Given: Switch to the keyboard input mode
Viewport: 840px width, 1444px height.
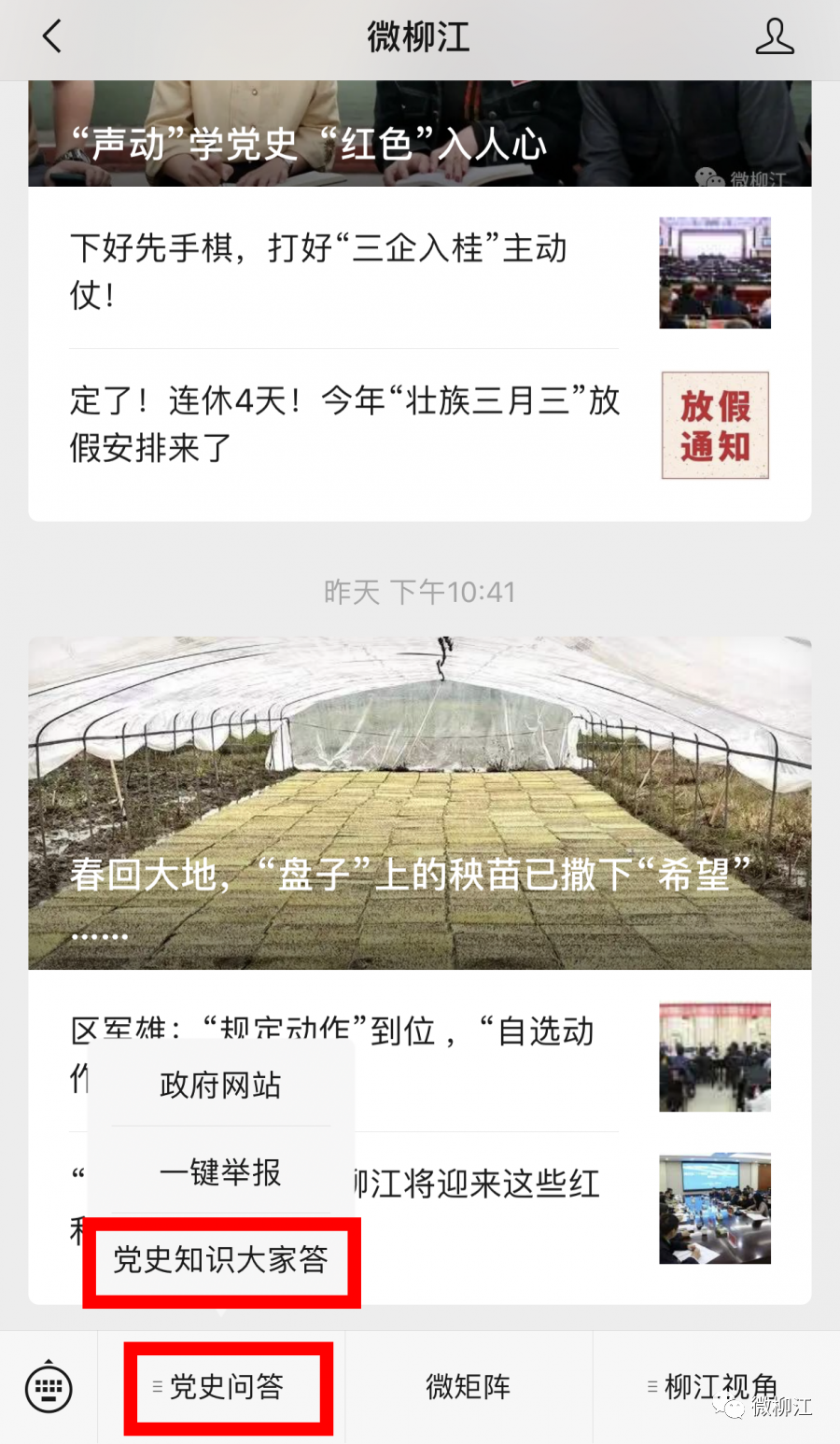Looking at the screenshot, I should tap(49, 1387).
